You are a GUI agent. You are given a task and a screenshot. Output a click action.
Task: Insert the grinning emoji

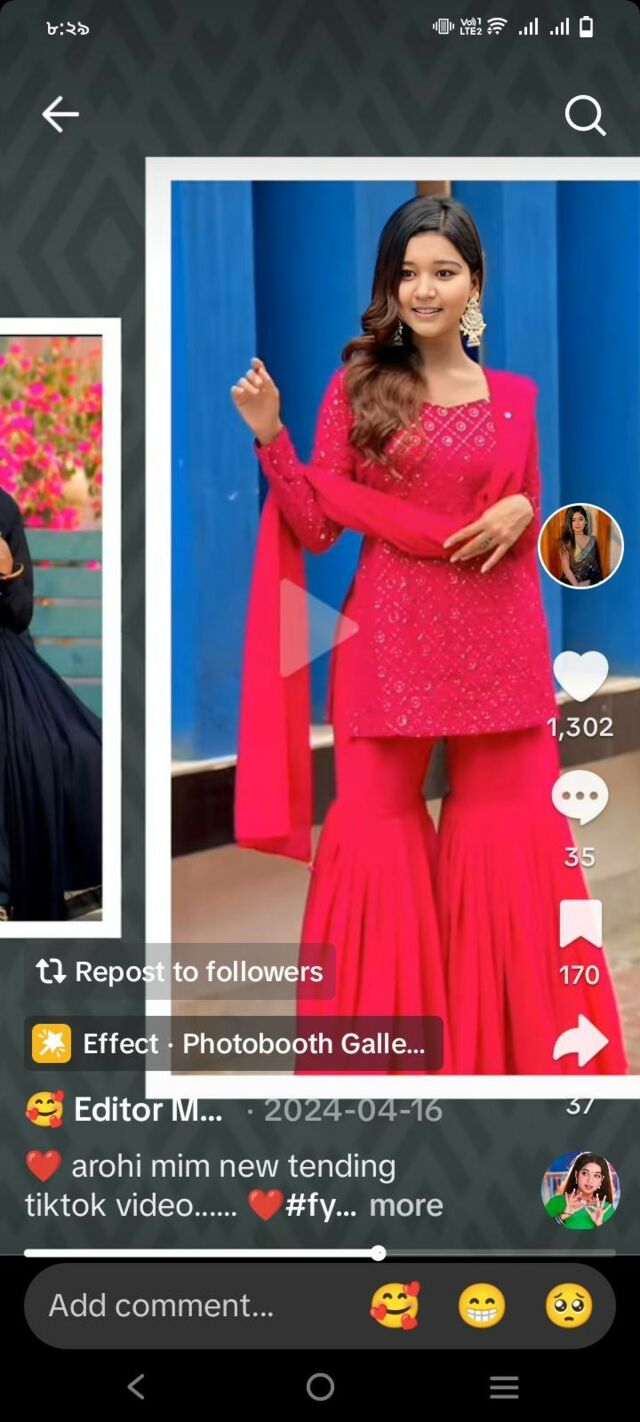point(482,1306)
